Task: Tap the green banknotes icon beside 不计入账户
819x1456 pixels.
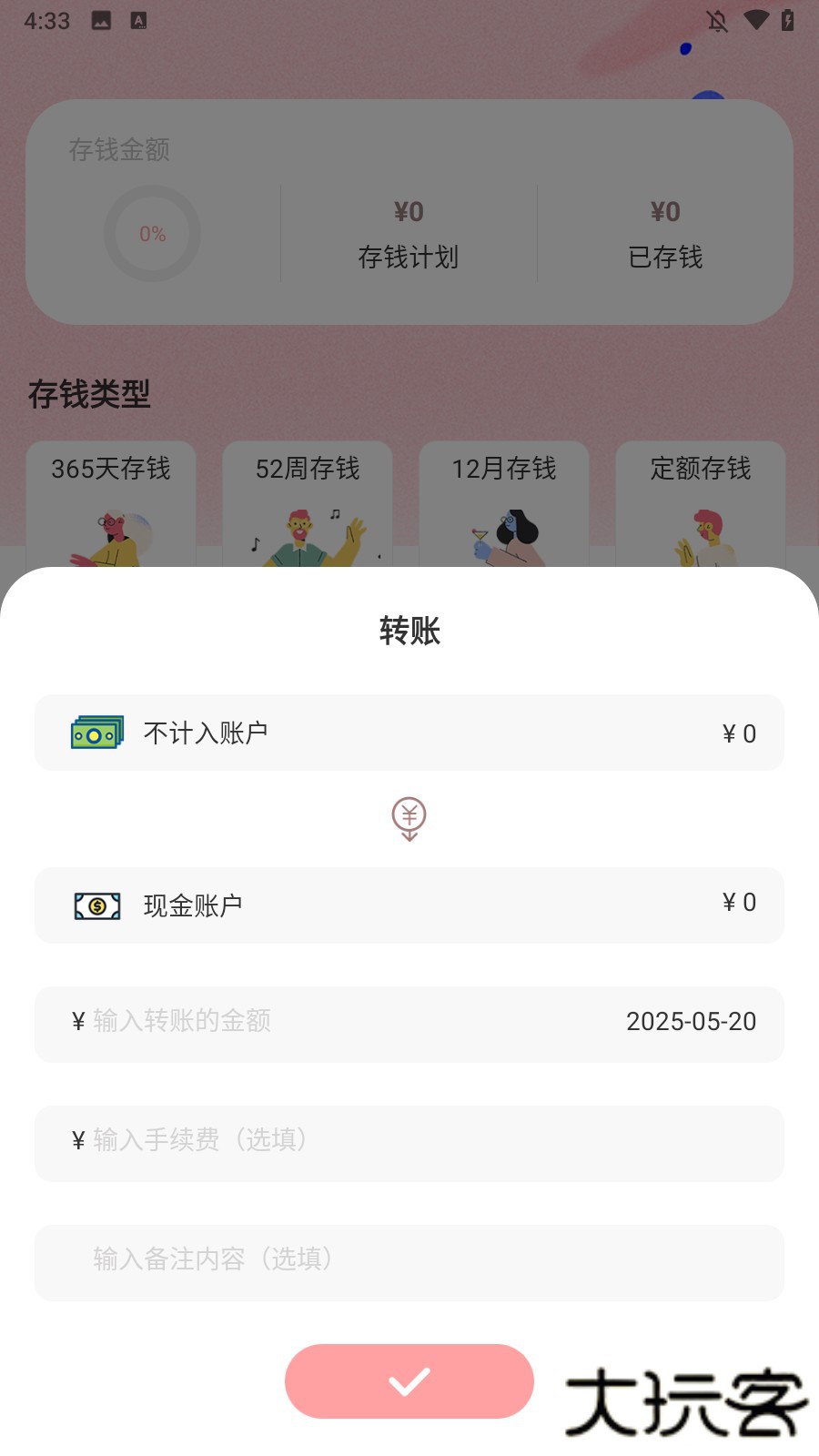Action: coord(95,732)
